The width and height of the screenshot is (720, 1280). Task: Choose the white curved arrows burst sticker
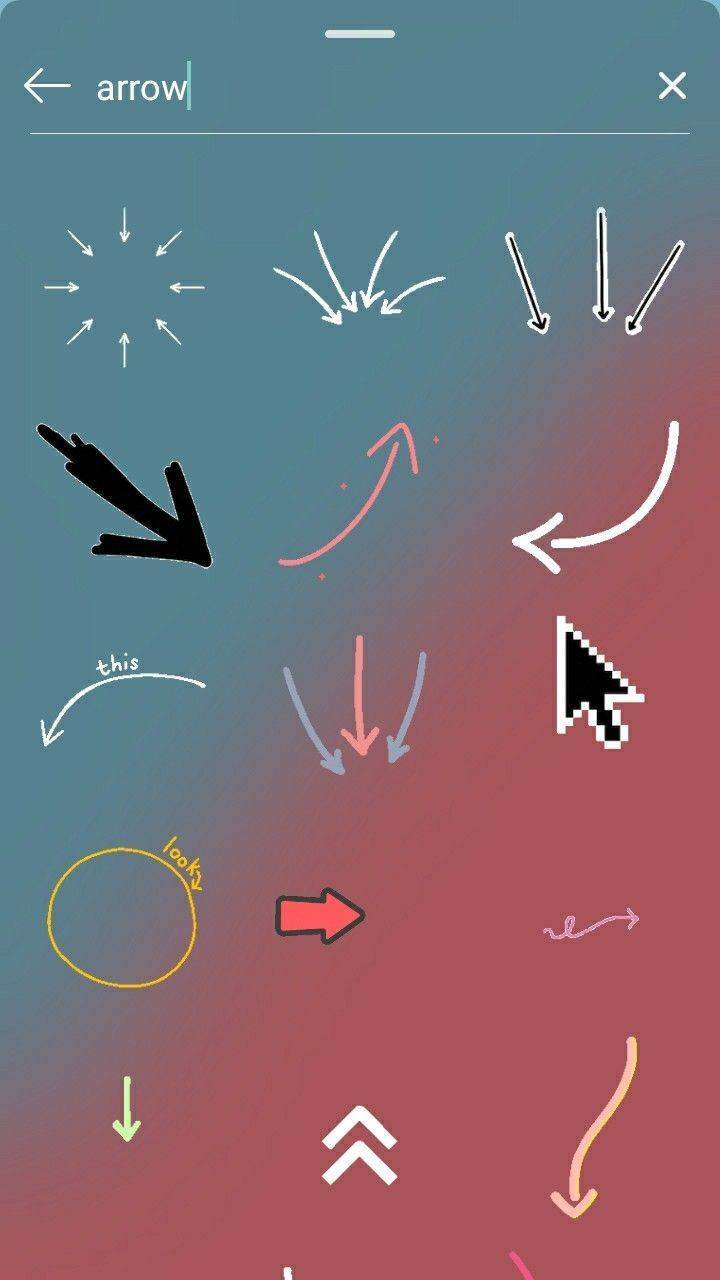click(x=359, y=279)
